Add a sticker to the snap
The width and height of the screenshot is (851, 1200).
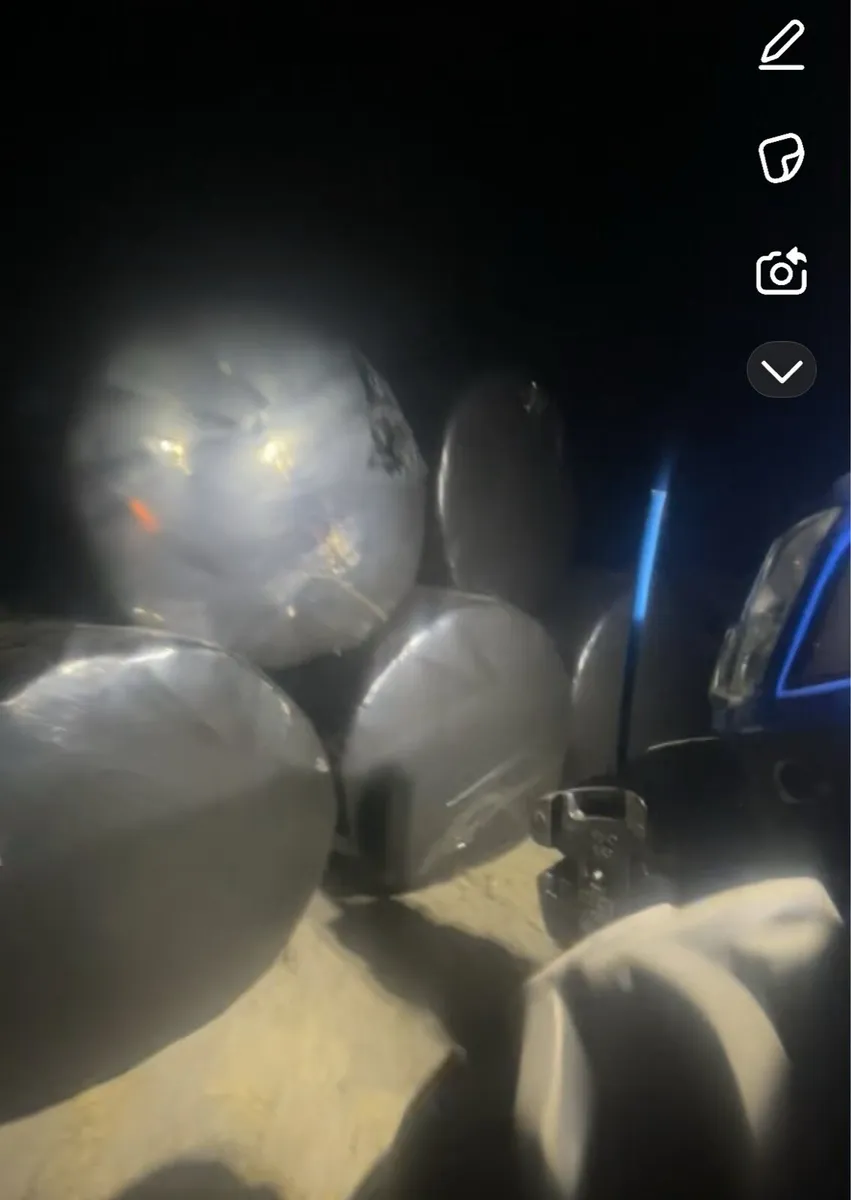(x=781, y=158)
